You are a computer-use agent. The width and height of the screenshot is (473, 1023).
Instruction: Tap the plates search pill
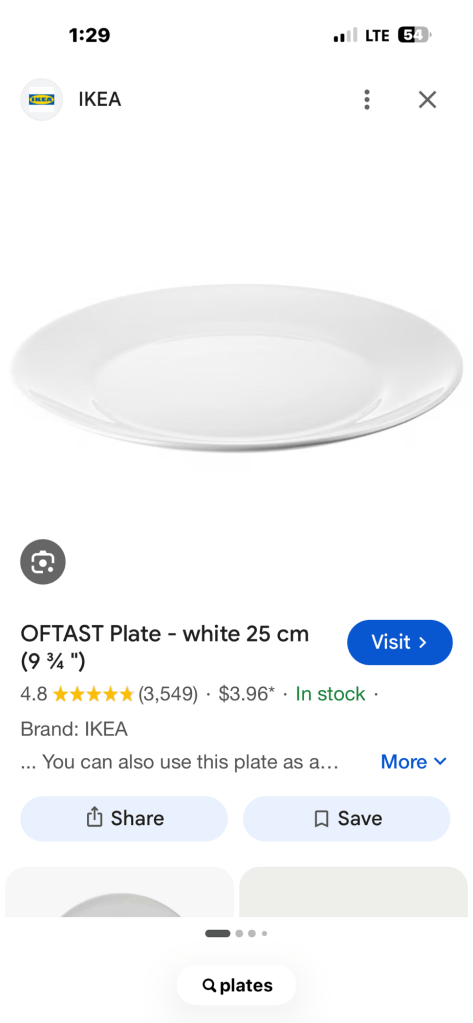pos(237,985)
